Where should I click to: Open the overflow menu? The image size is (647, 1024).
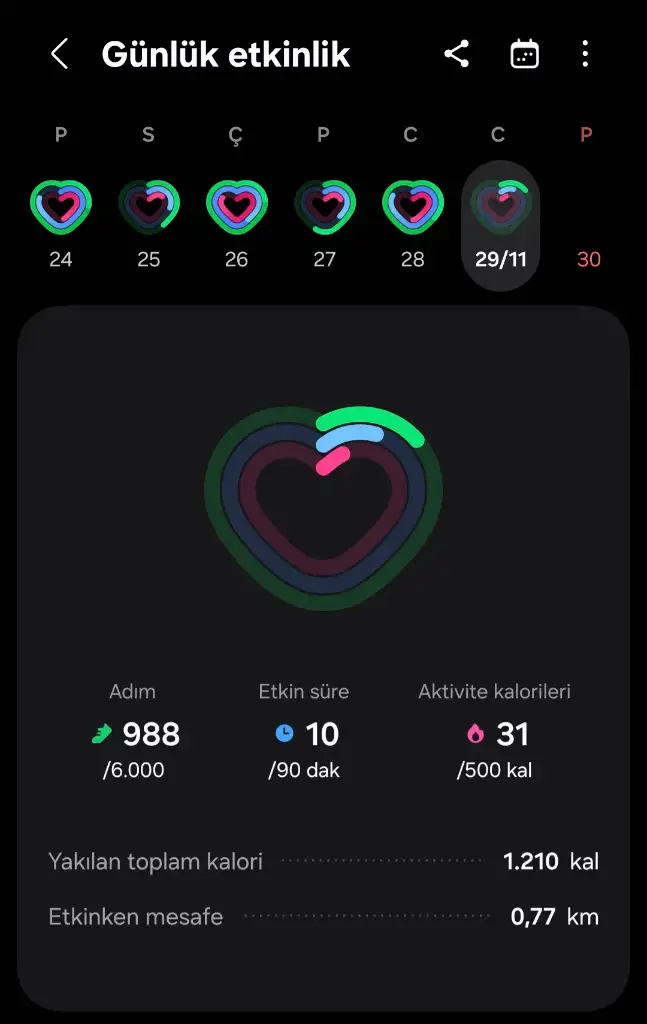click(585, 54)
